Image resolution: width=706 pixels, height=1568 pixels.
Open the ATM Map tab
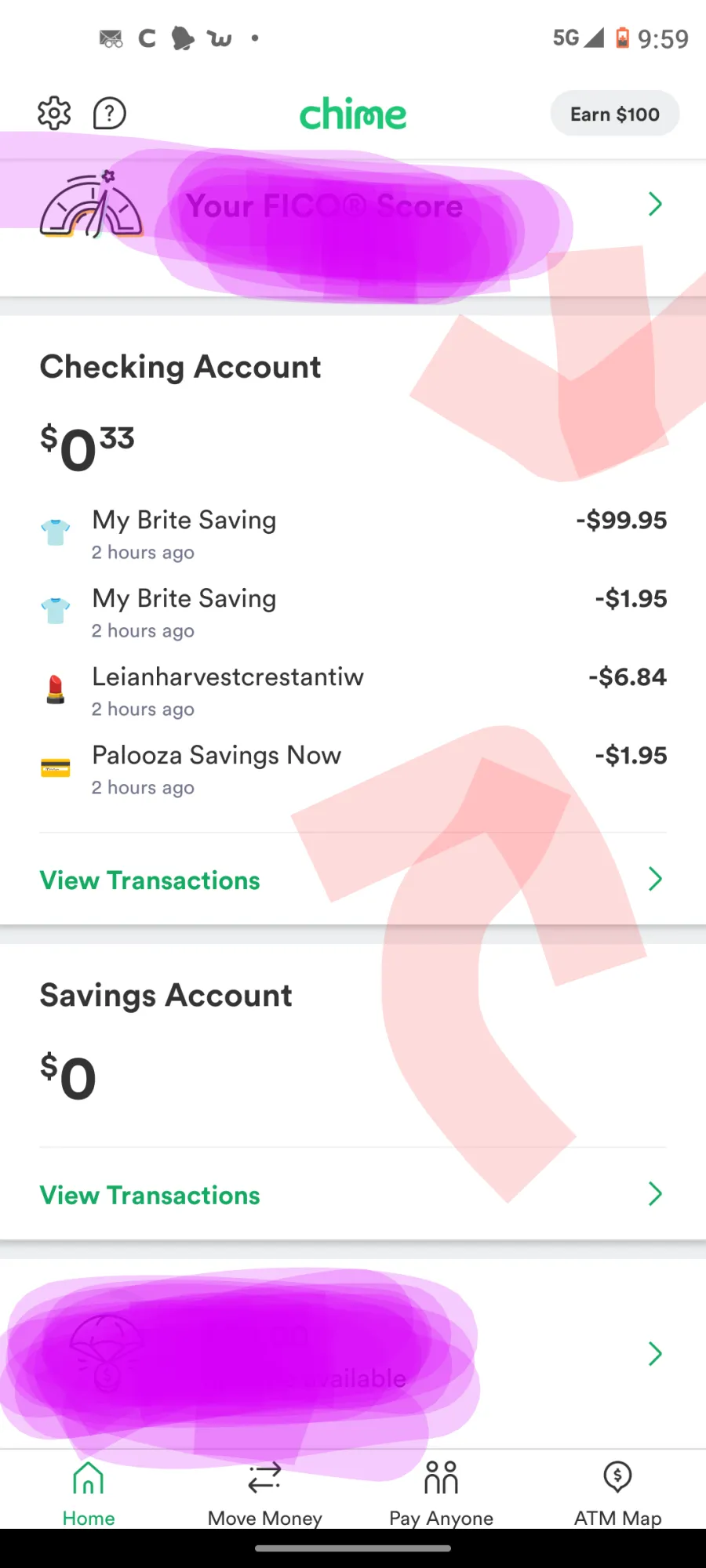click(618, 1494)
